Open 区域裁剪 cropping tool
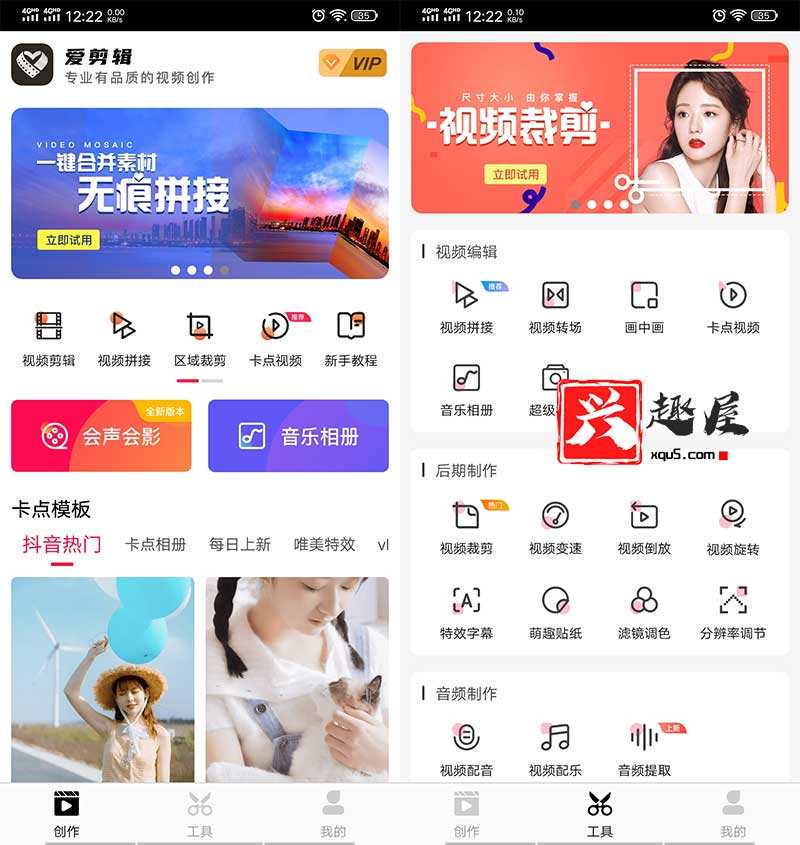The height and width of the screenshot is (845, 800). click(x=200, y=338)
